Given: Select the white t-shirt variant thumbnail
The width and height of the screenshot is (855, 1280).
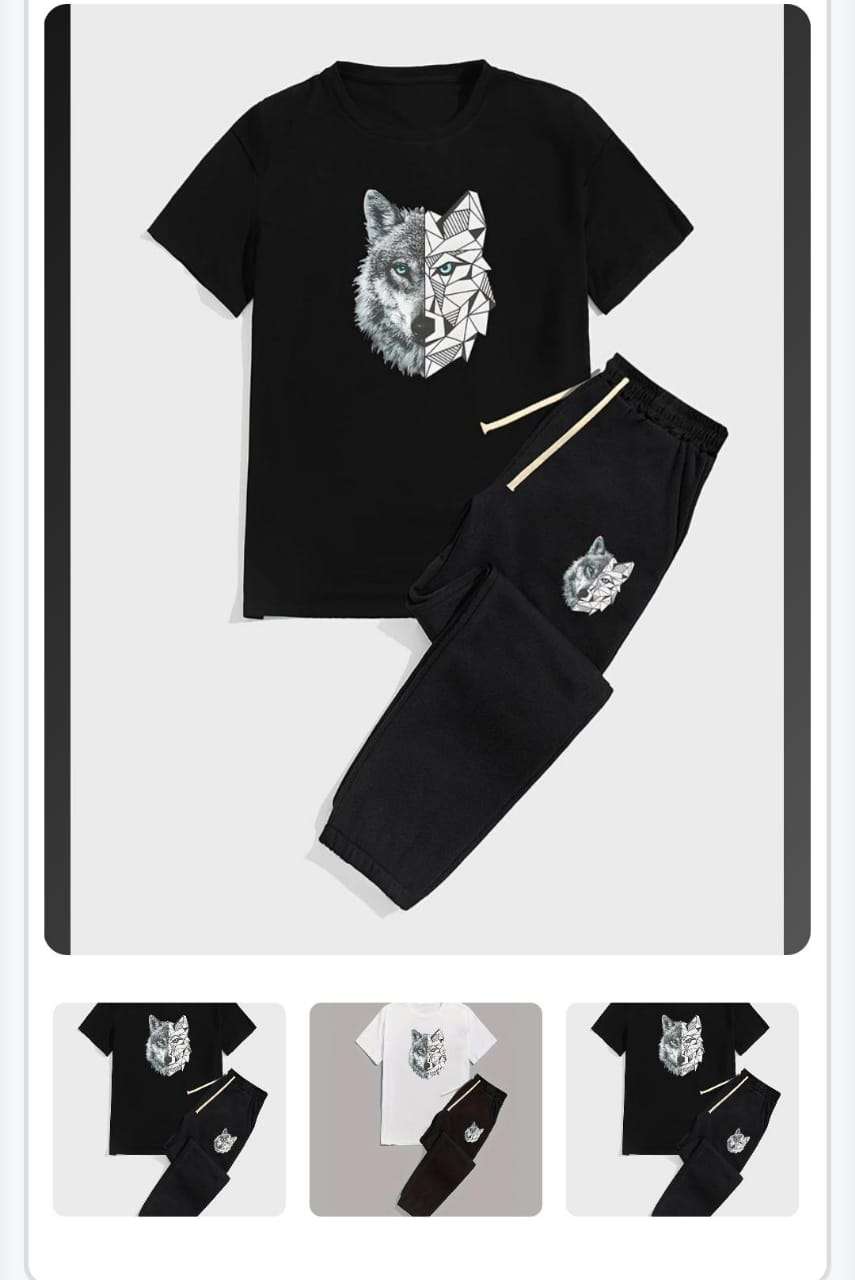Looking at the screenshot, I should [x=425, y=1109].
